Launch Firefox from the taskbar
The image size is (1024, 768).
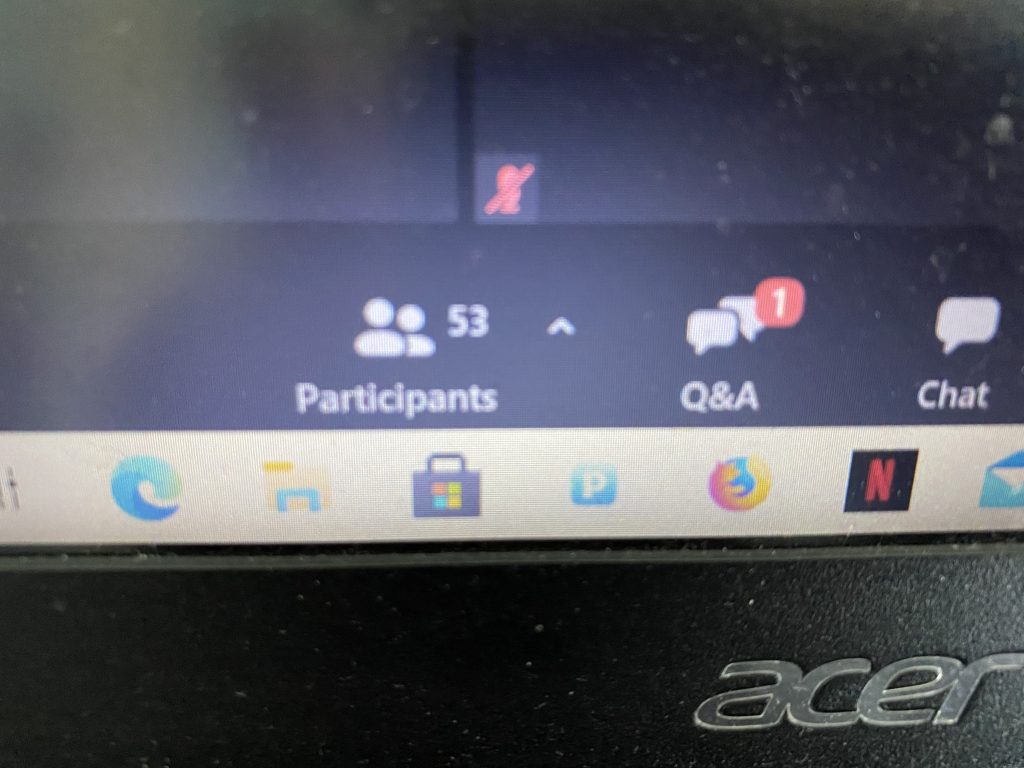coord(739,484)
